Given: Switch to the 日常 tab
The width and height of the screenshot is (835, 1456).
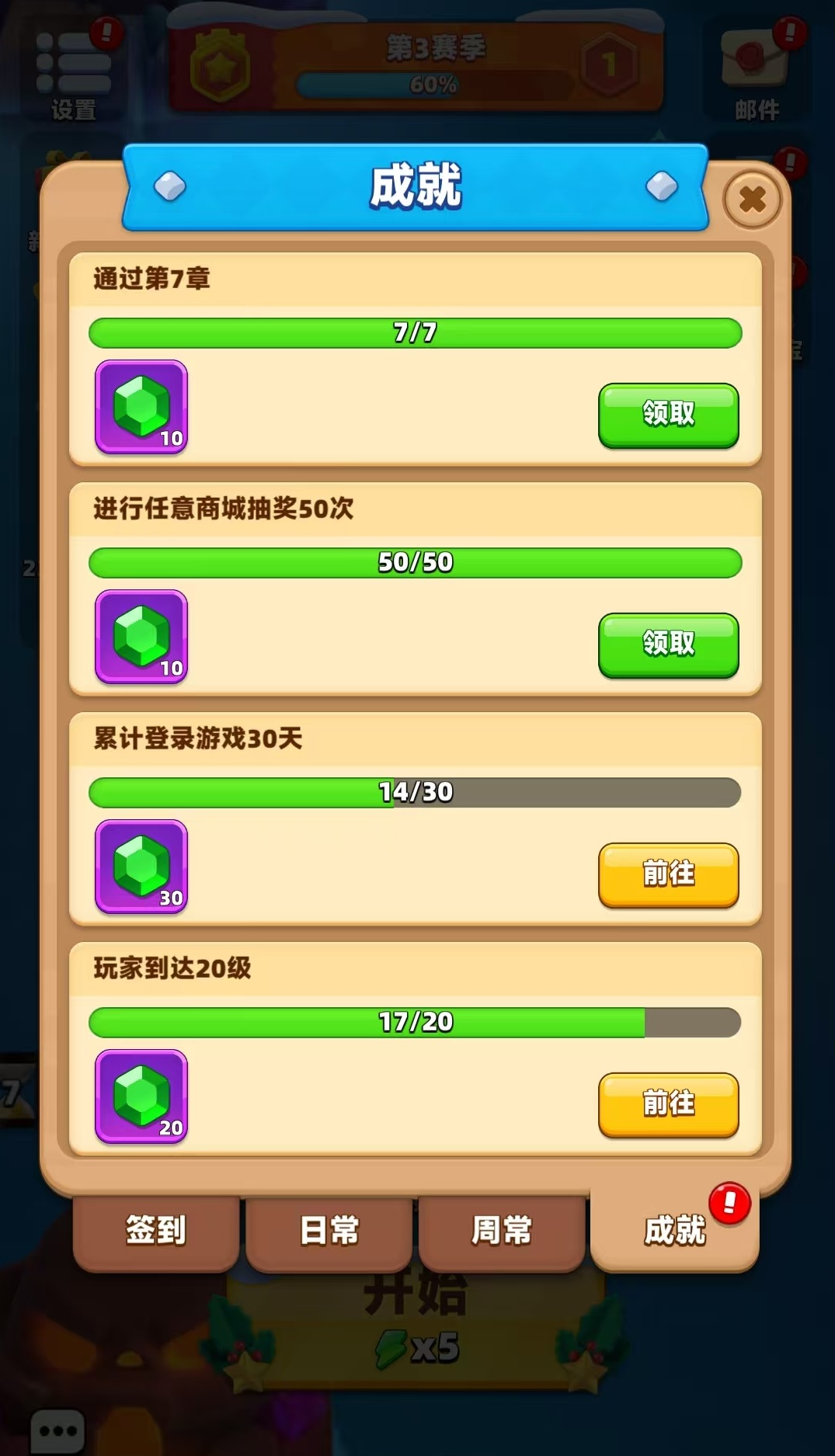Looking at the screenshot, I should 329,1231.
